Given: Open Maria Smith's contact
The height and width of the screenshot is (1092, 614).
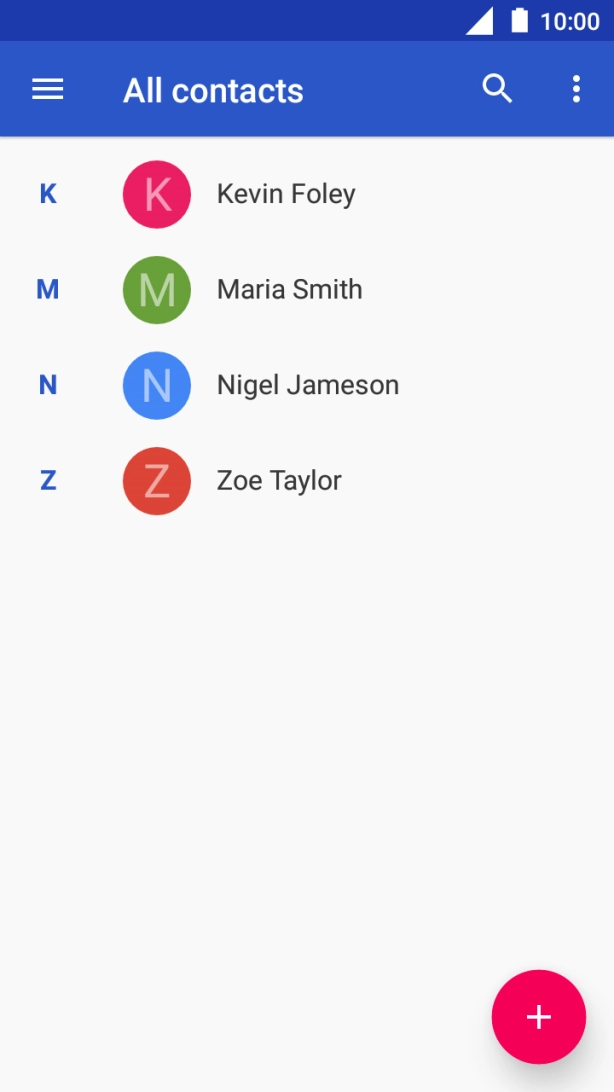Looking at the screenshot, I should 289,290.
